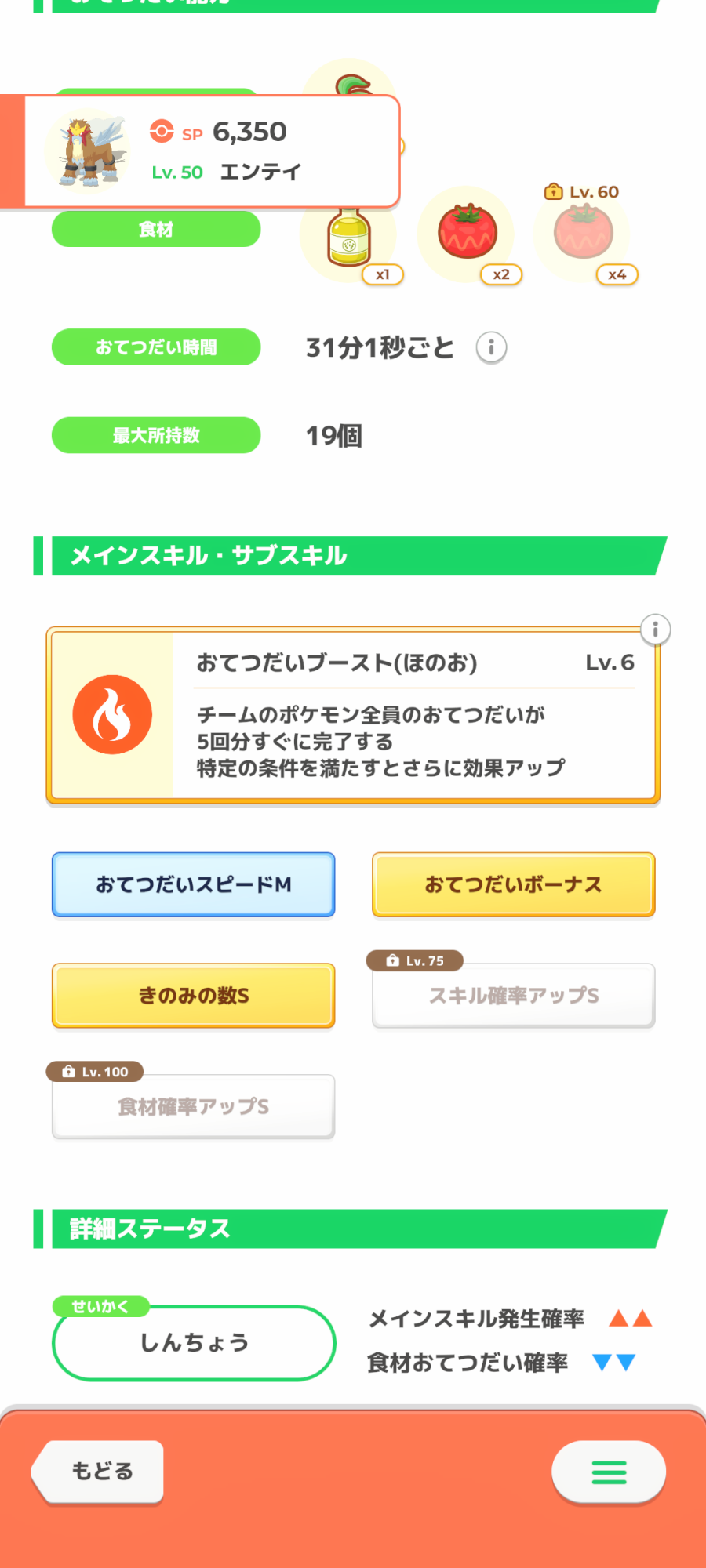
Task: Select the きのみの数S sub skill
Action: click(x=194, y=996)
